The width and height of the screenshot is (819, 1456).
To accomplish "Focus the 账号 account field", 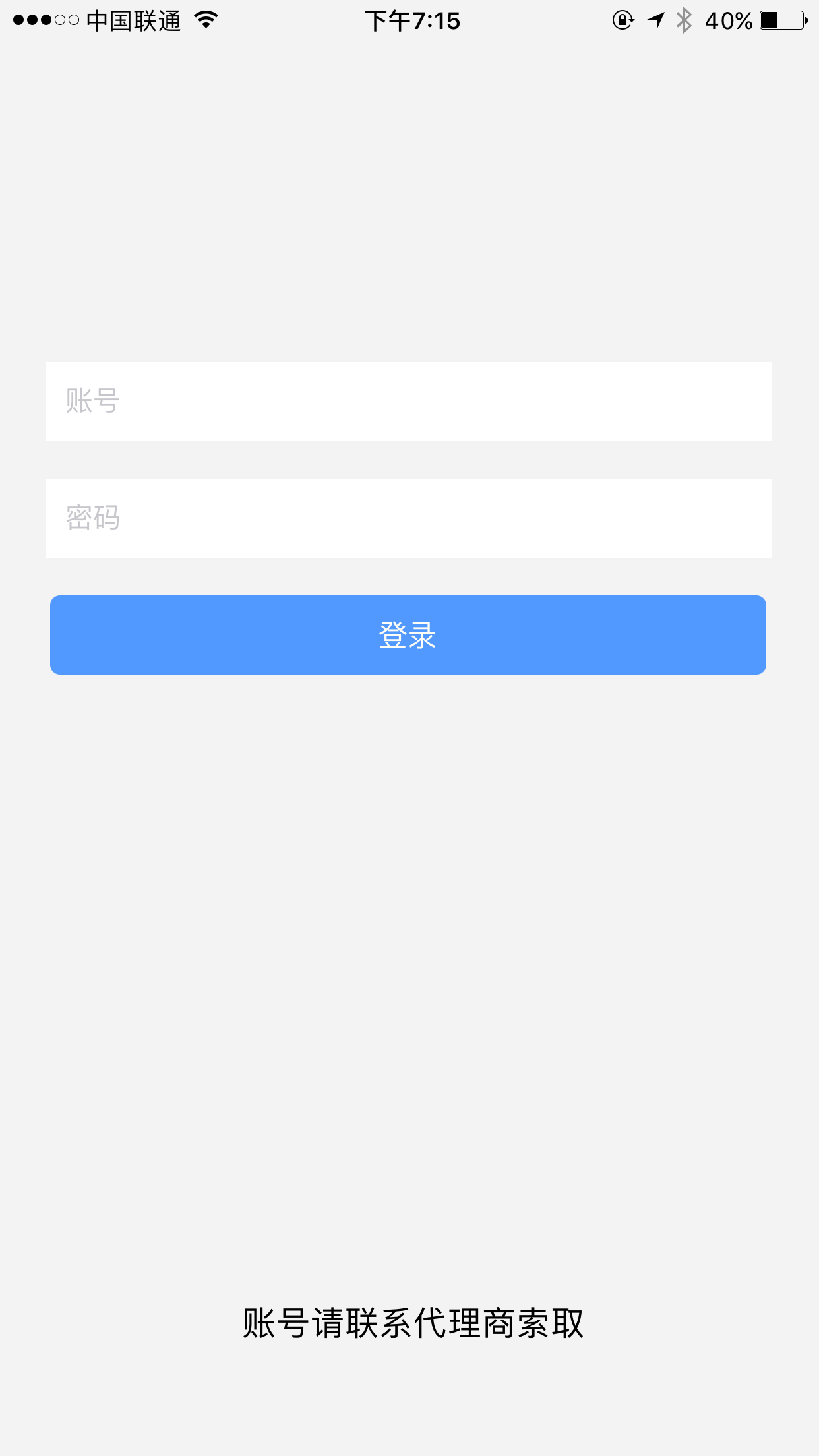I will pos(408,401).
